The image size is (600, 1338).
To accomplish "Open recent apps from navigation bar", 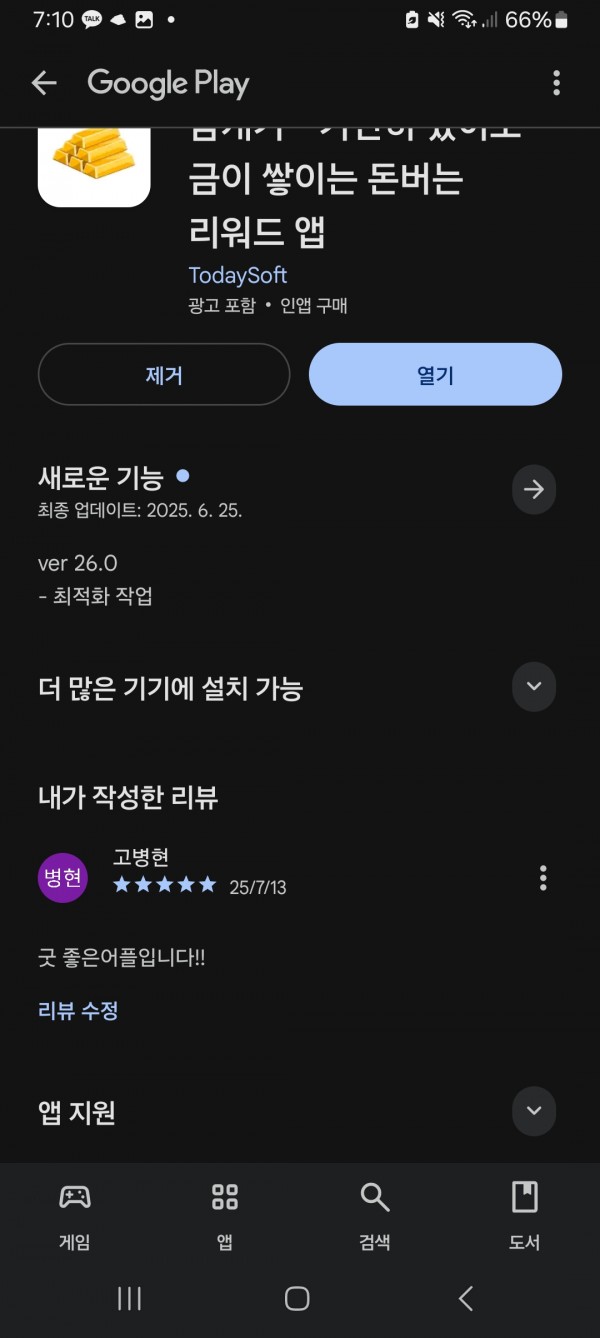I will click(129, 1298).
